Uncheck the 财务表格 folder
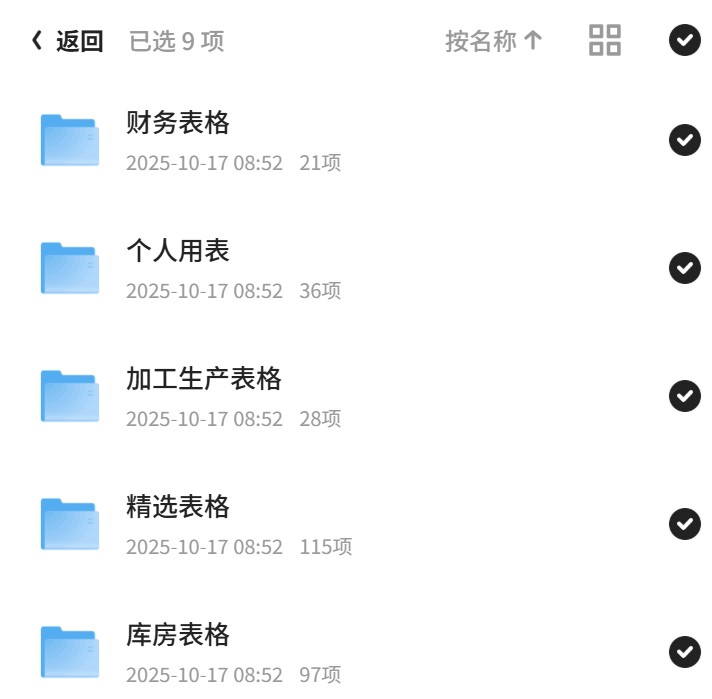 685,140
